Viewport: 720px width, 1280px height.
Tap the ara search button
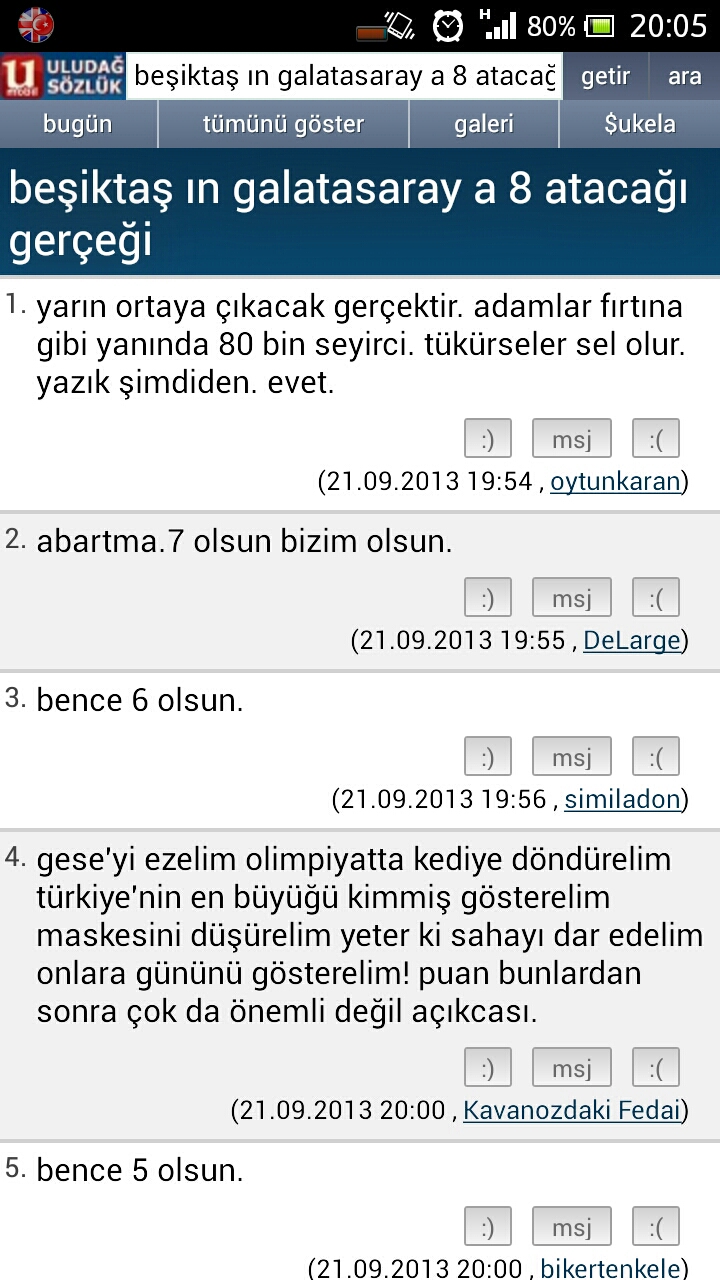685,76
